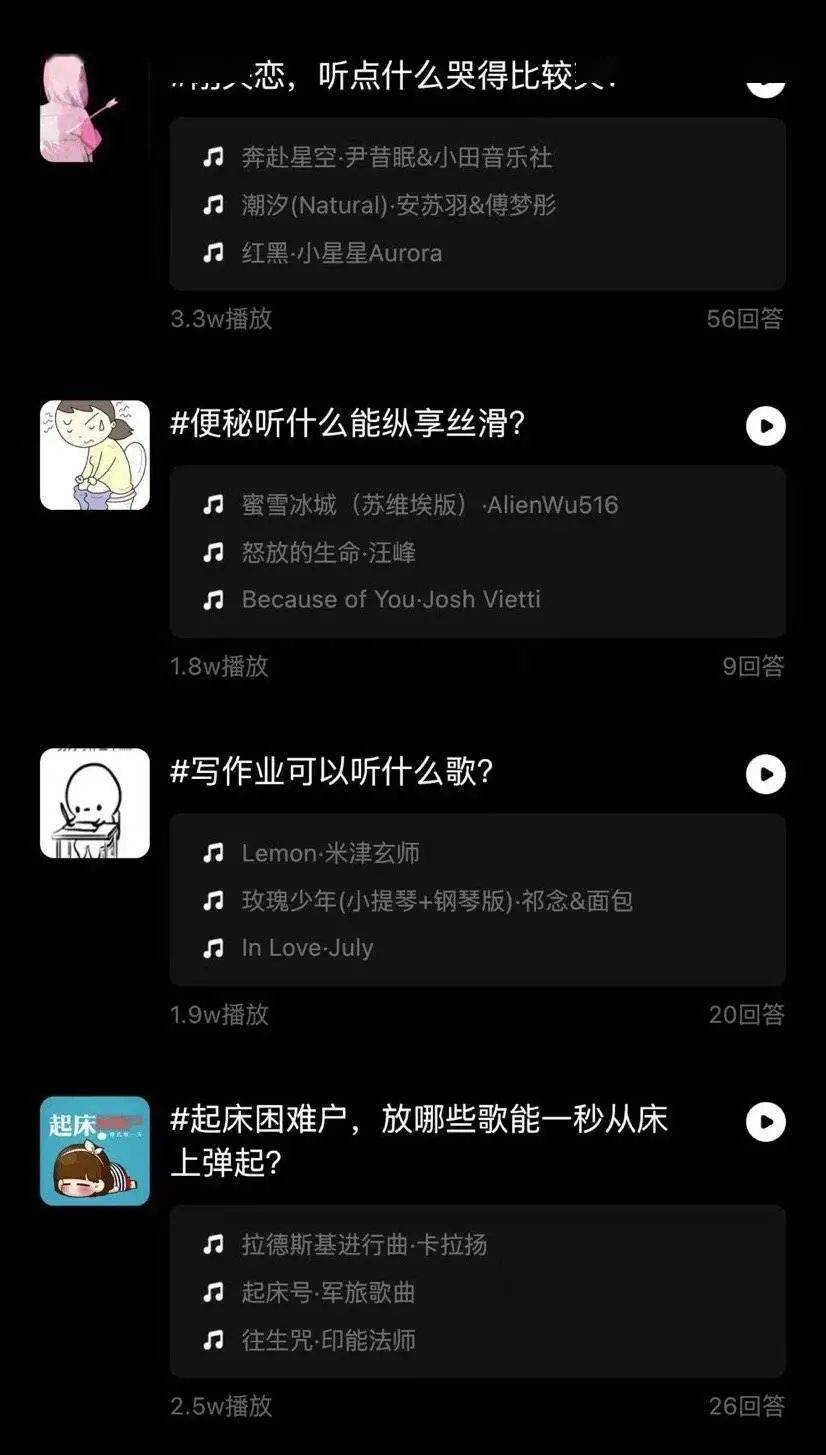Screen dimensions: 826x1455
Task: Open the topic #写作业可以听什么歌?
Action: point(332,773)
